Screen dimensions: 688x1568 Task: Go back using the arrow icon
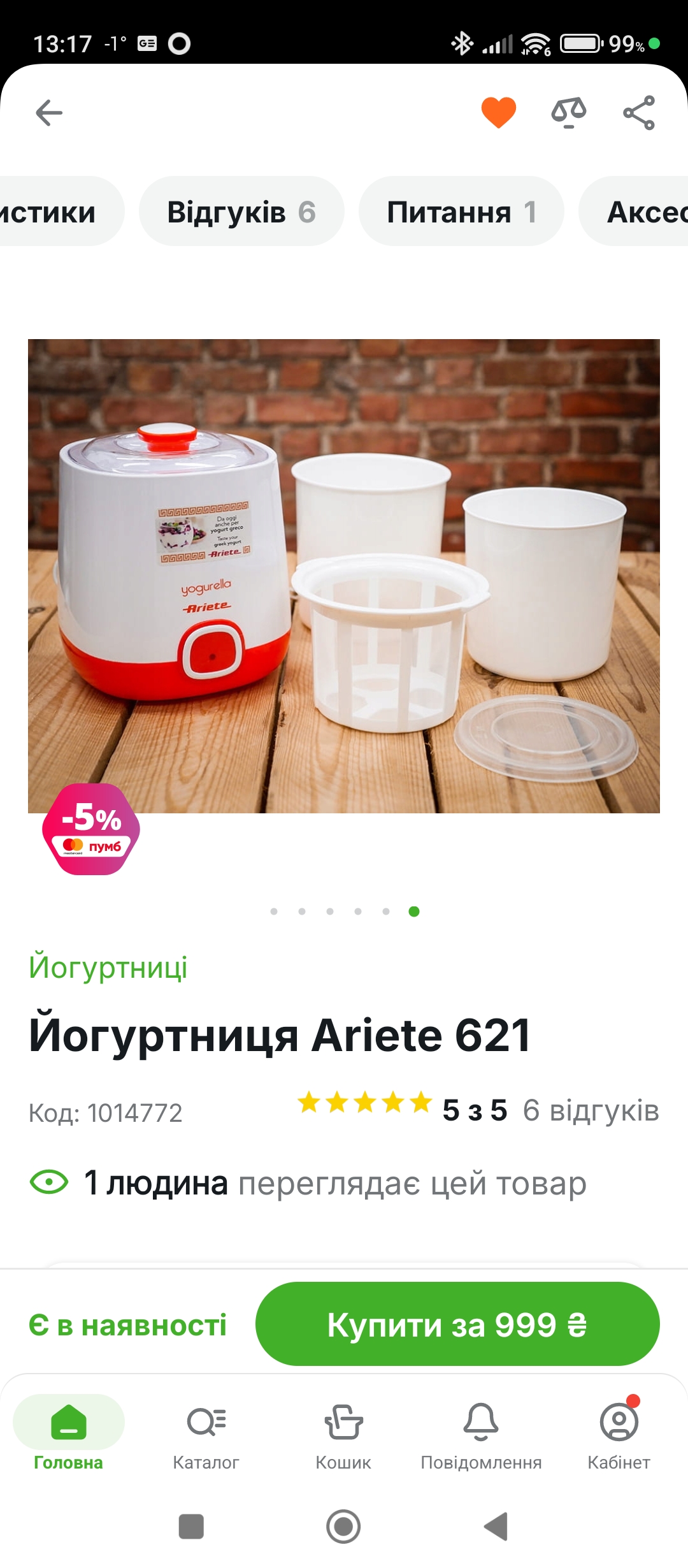point(49,113)
